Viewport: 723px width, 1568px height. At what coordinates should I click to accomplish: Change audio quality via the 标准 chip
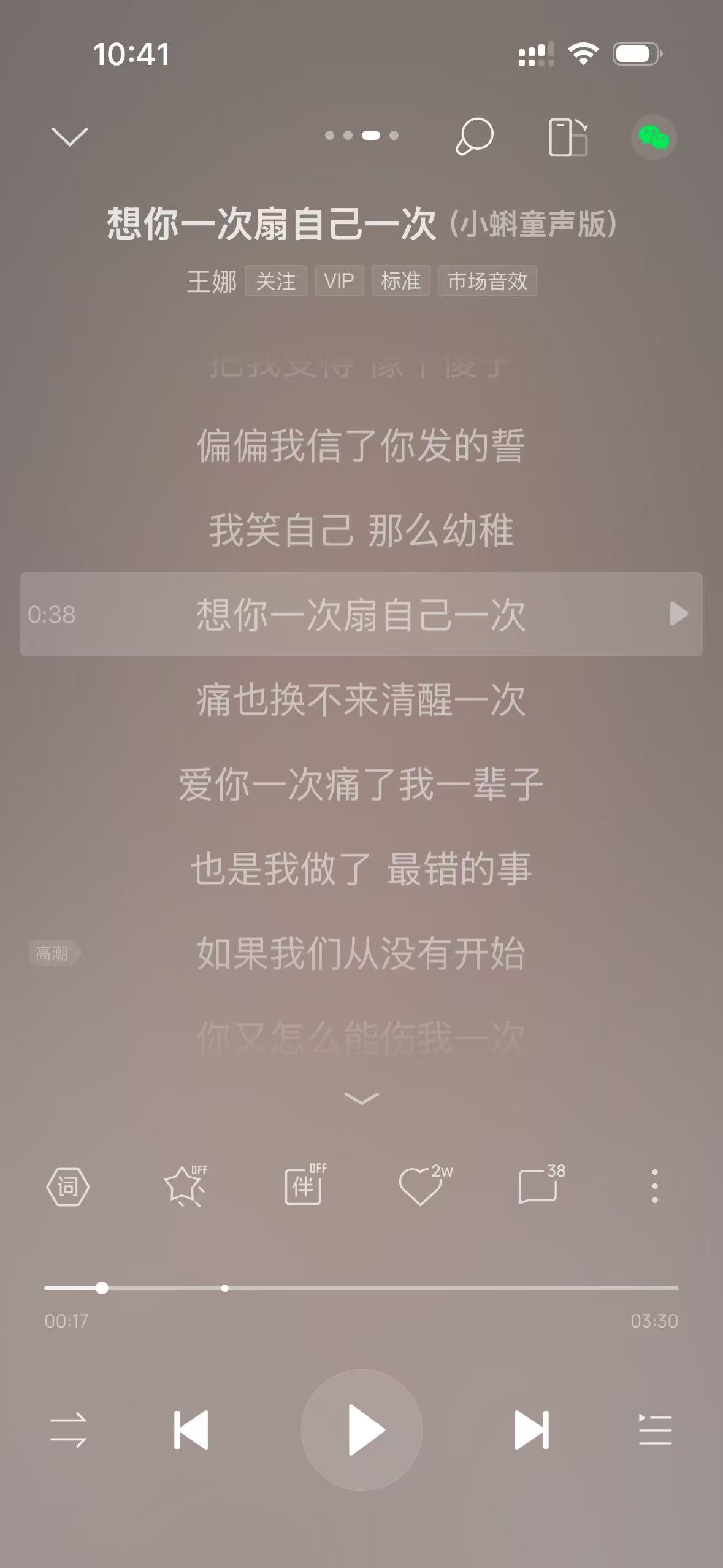point(400,281)
